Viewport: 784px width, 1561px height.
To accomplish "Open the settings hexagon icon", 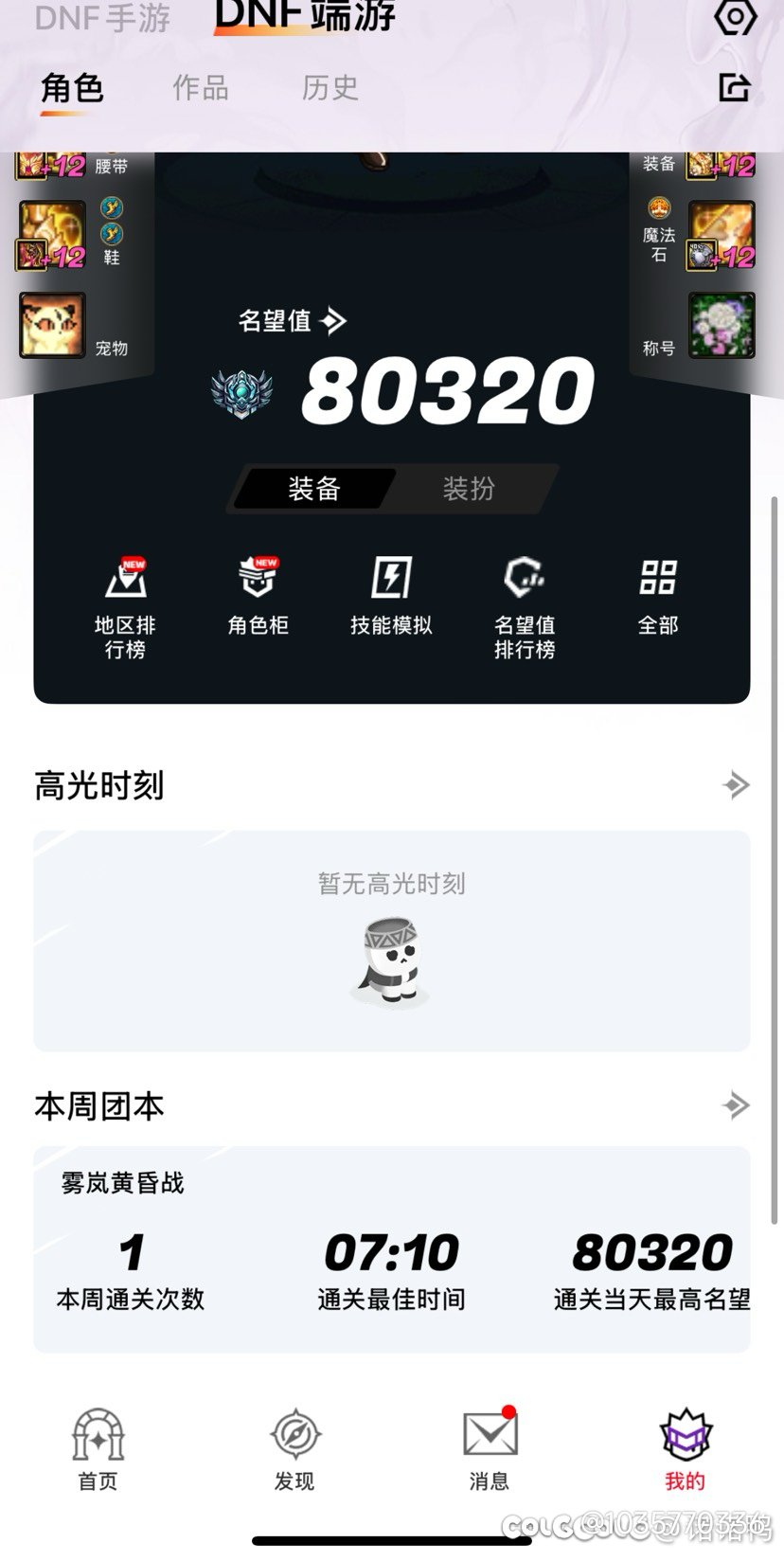I will 735,17.
